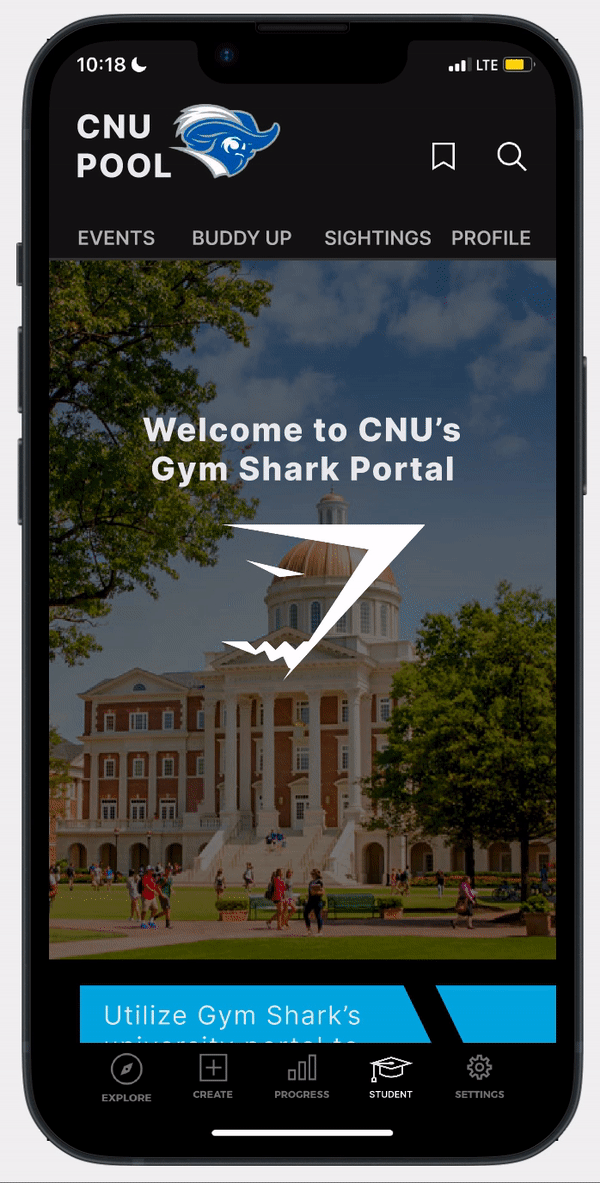Select the Student tab
This screenshot has width=600, height=1183.
[x=390, y=1076]
